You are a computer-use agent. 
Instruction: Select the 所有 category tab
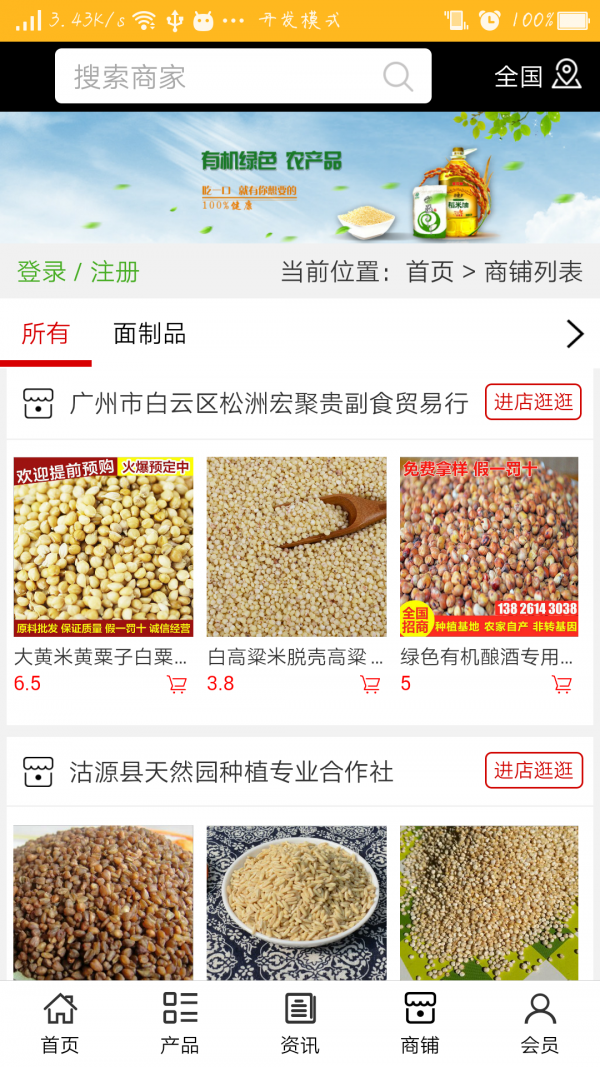45,334
